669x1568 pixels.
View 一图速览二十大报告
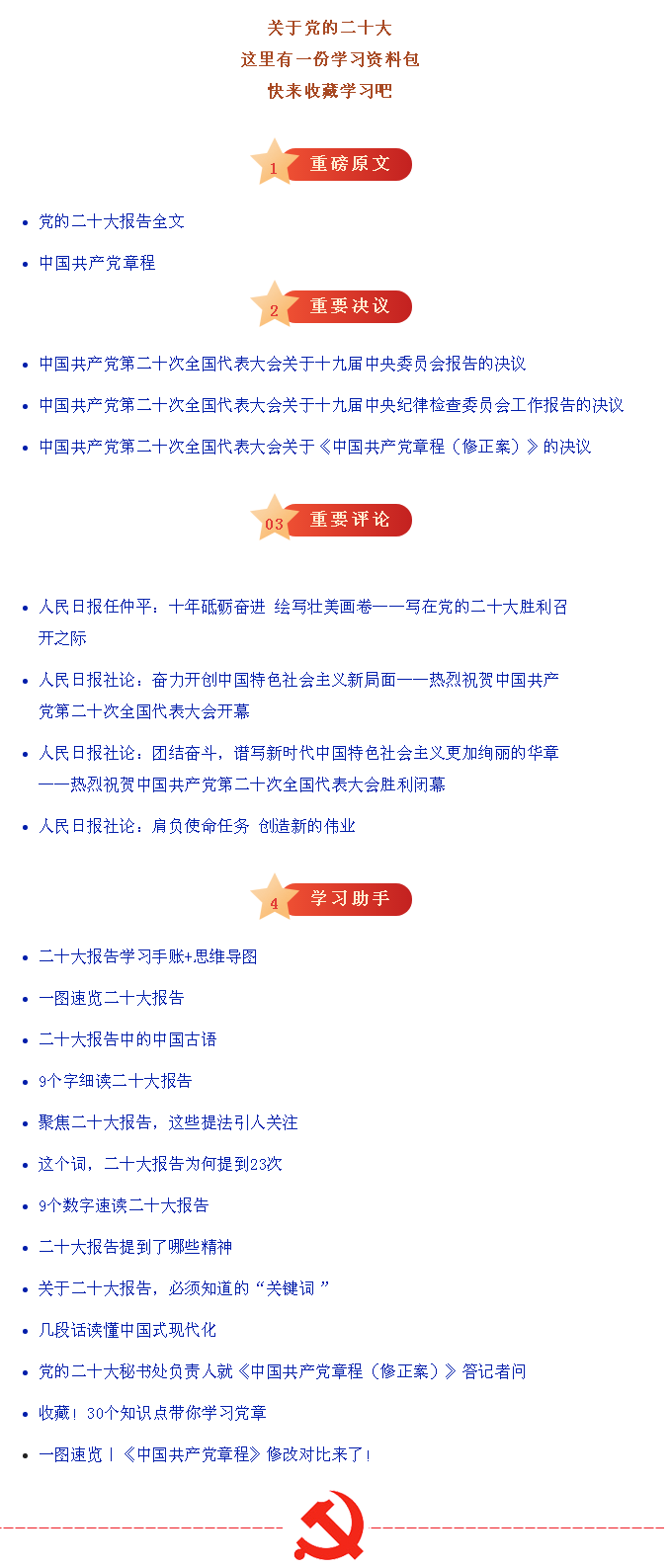click(111, 999)
